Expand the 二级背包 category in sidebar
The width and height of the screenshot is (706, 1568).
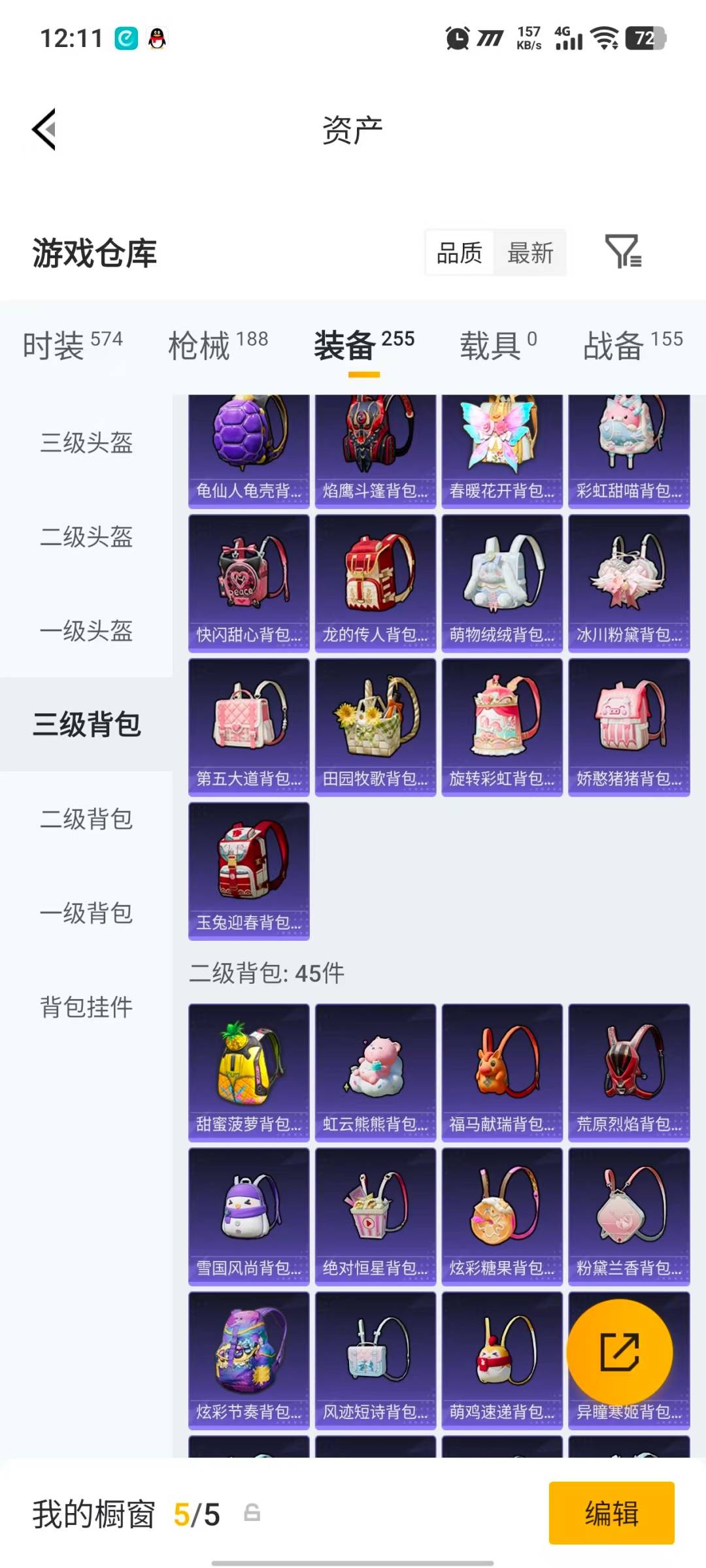point(87,820)
